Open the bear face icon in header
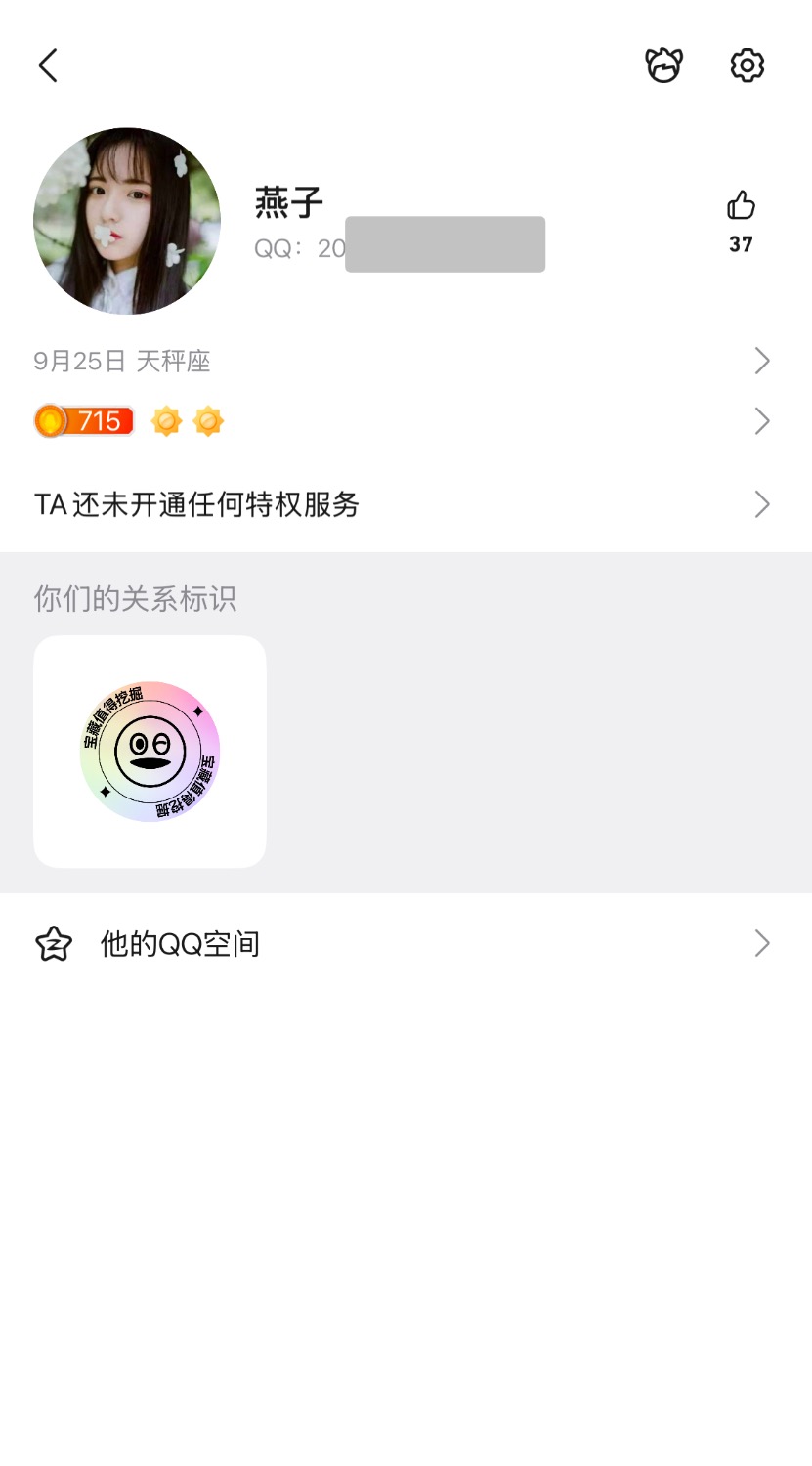The image size is (812, 1466). pyautogui.click(x=663, y=65)
